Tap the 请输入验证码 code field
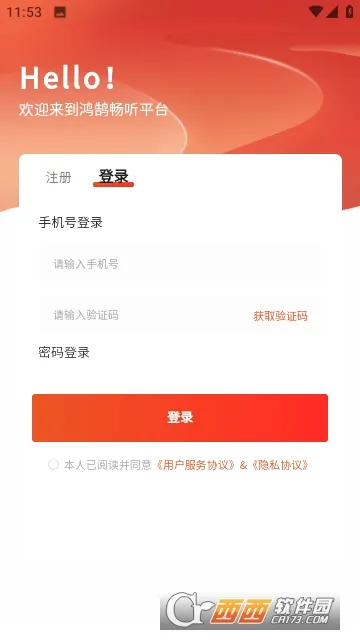This screenshot has width=360, height=640. pyautogui.click(x=145, y=315)
